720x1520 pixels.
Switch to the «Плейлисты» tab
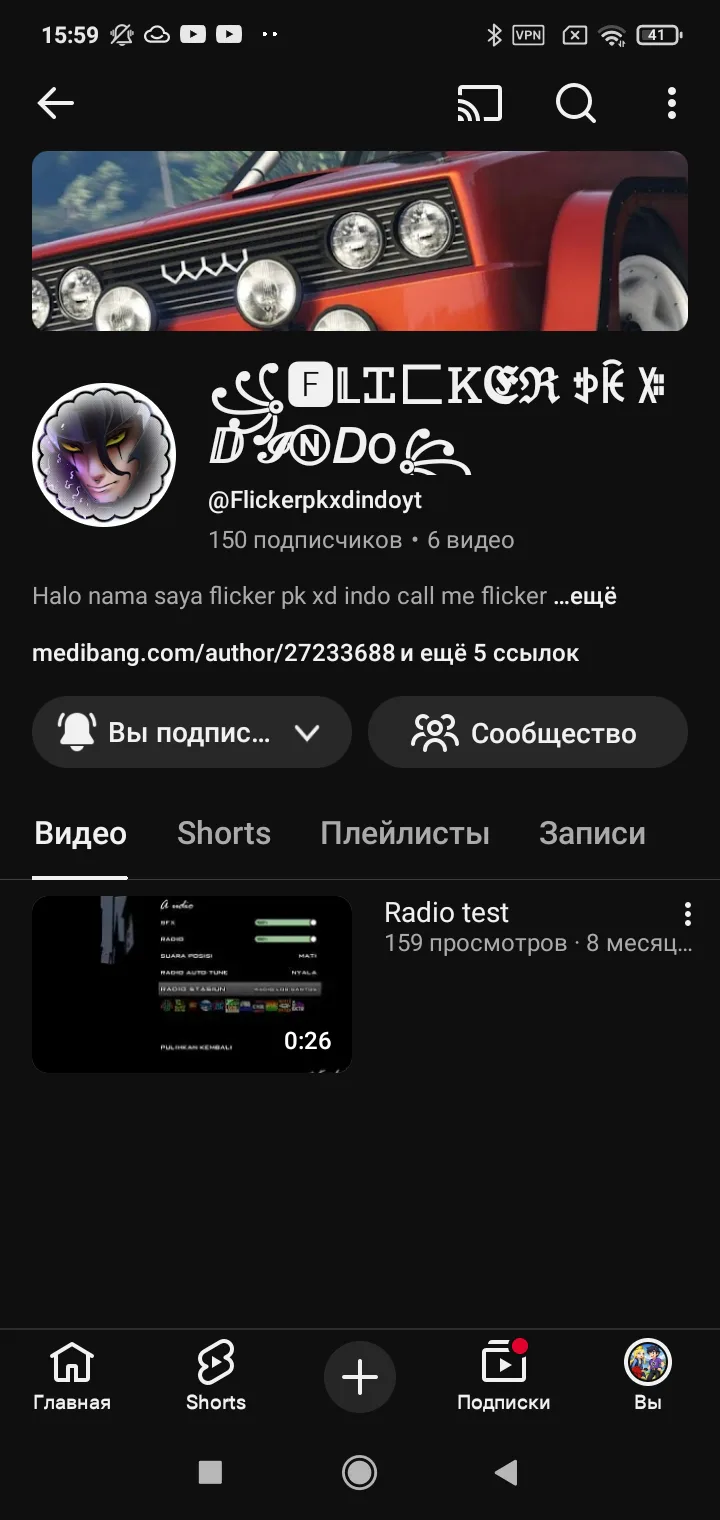405,834
